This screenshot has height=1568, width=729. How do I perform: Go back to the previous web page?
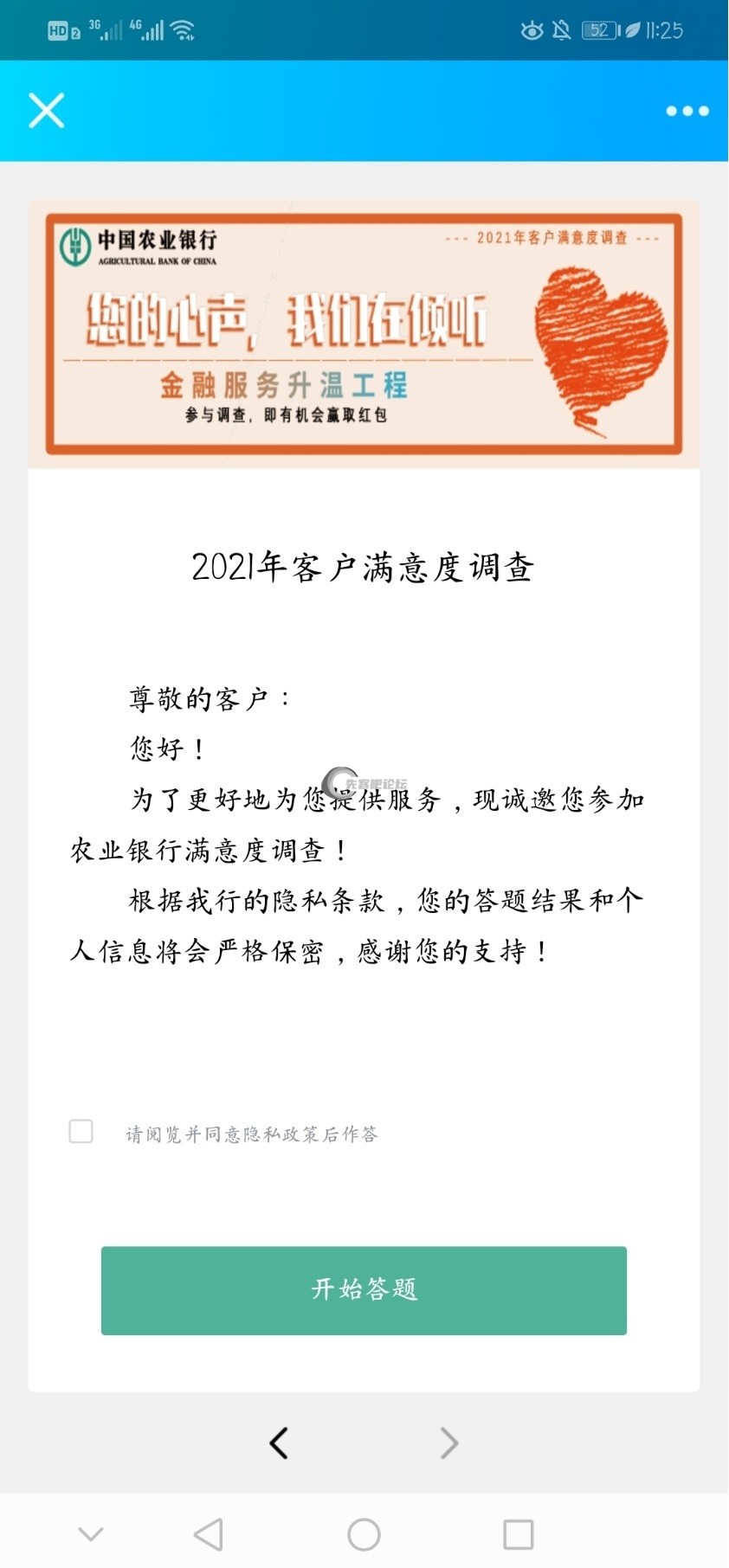coord(279,1443)
